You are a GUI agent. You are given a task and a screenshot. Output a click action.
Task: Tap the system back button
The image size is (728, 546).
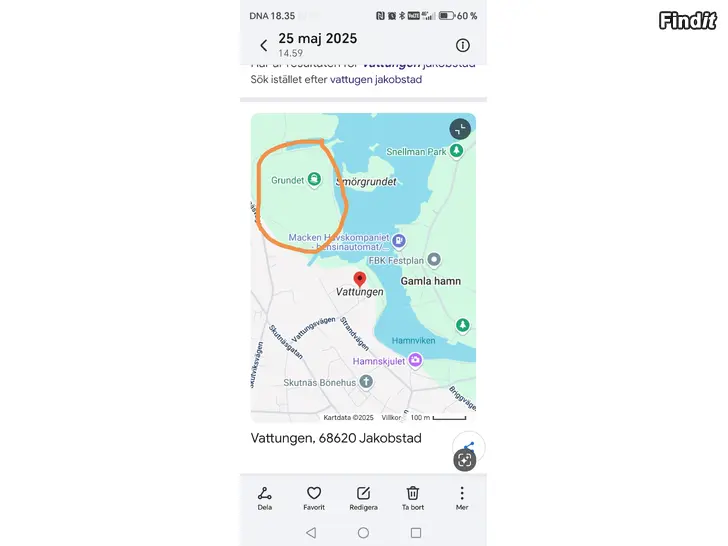pyautogui.click(x=311, y=533)
